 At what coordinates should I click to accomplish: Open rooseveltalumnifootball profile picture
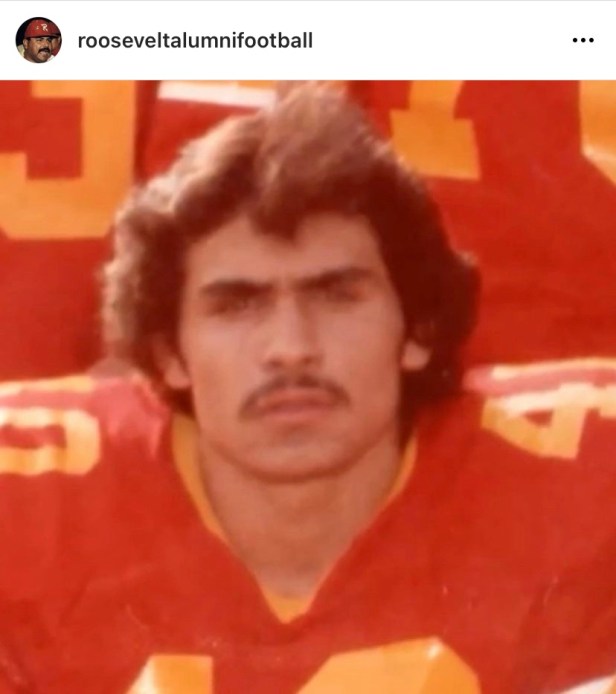pyautogui.click(x=38, y=40)
